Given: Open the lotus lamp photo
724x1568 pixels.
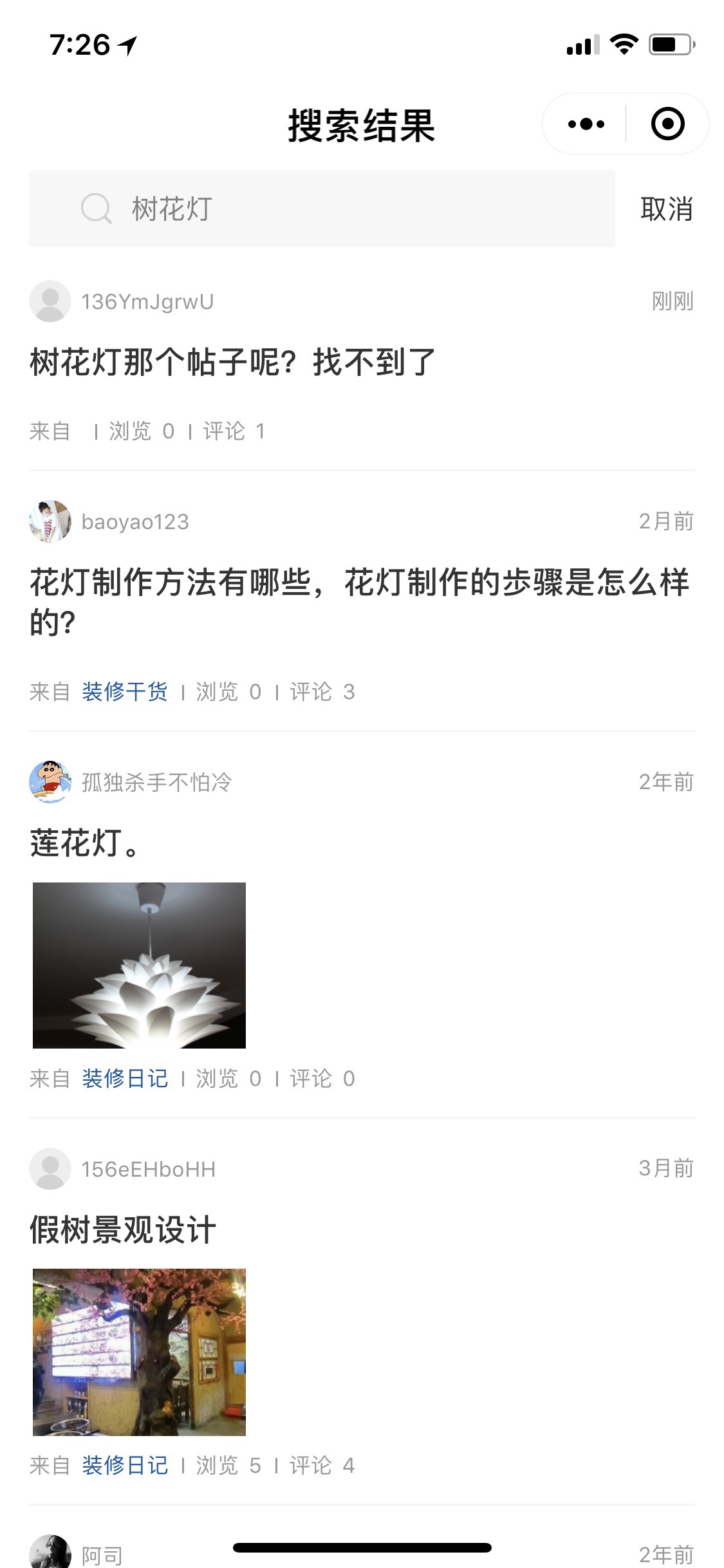Looking at the screenshot, I should point(139,965).
